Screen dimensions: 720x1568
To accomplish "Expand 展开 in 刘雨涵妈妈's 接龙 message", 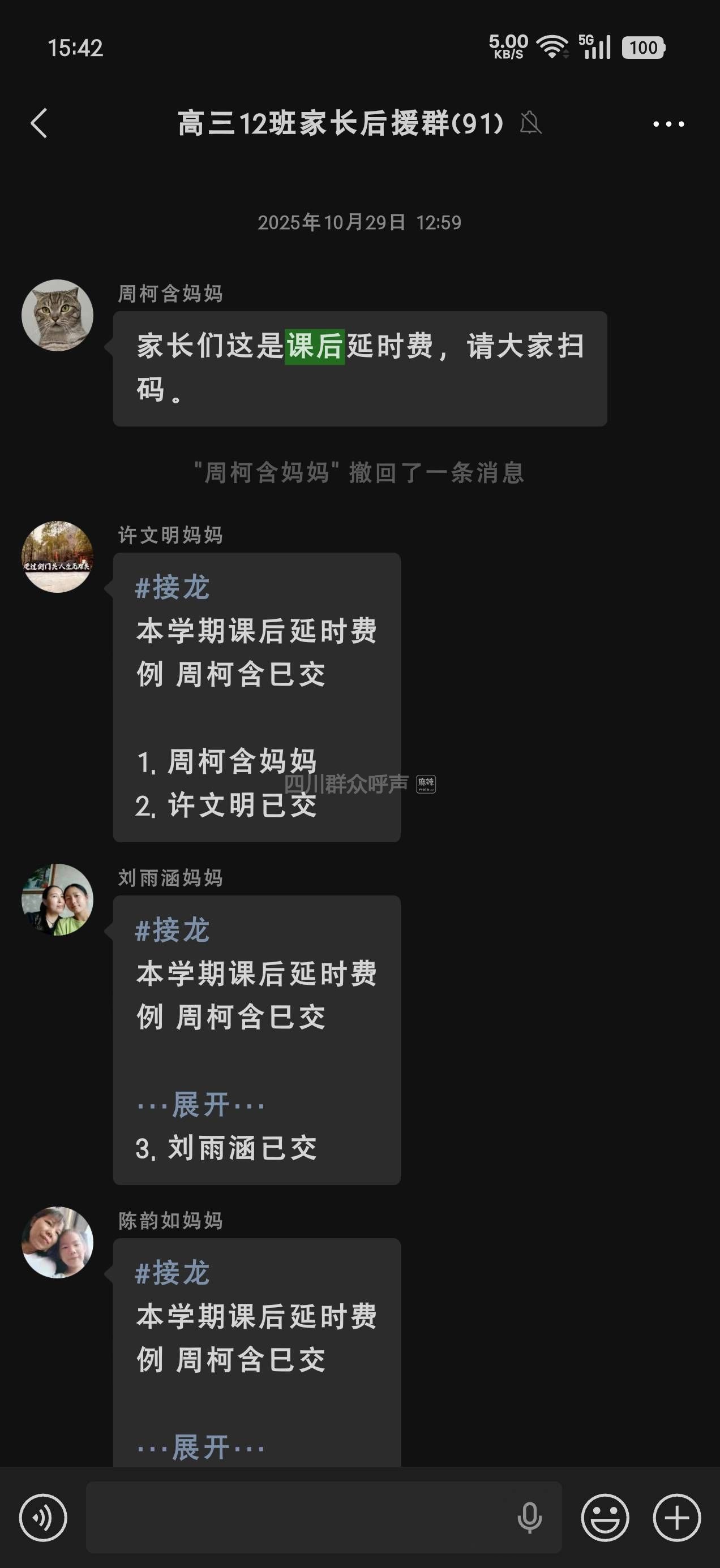I will click(201, 1105).
